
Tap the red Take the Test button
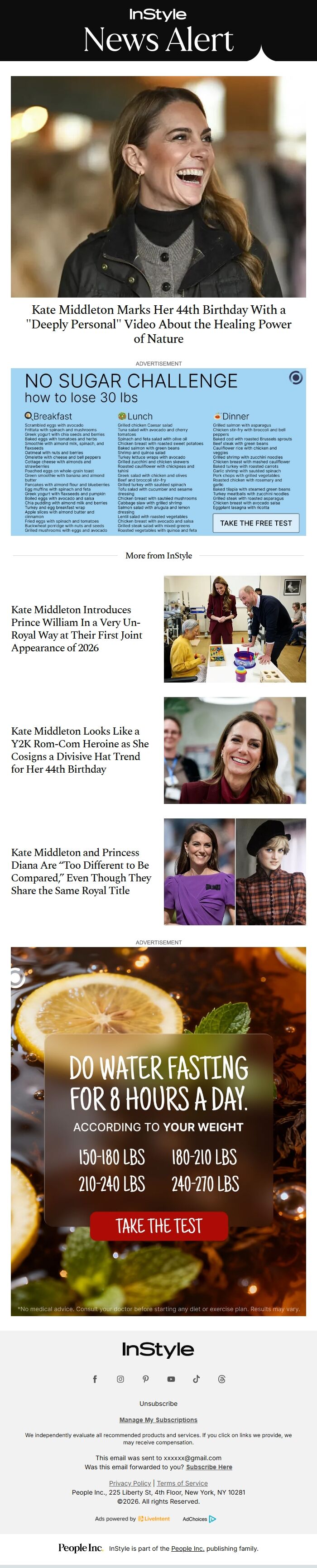[x=159, y=1225]
